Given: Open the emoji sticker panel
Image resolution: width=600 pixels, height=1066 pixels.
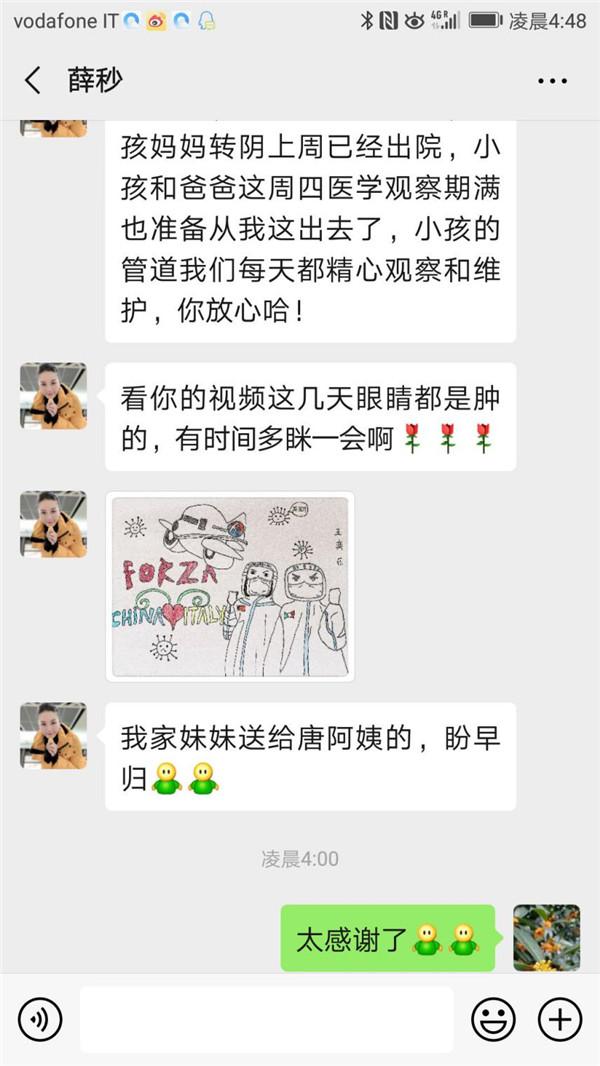Looking at the screenshot, I should (493, 1020).
